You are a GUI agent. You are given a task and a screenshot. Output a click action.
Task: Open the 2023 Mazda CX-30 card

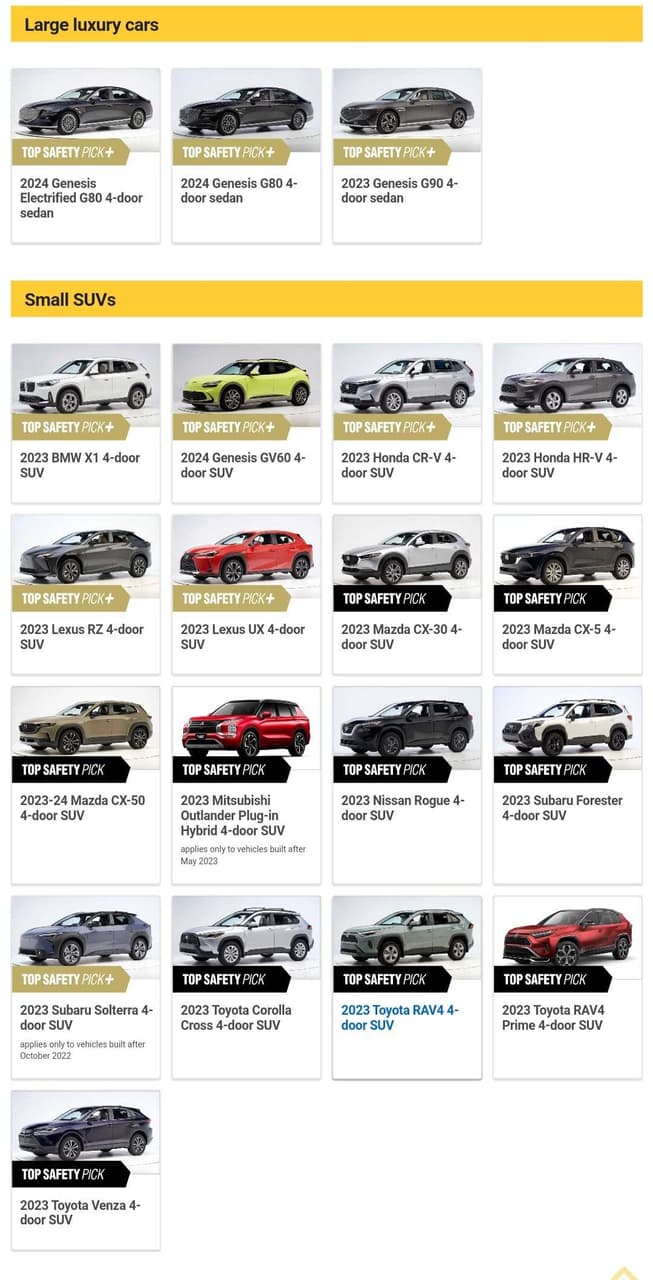[407, 596]
